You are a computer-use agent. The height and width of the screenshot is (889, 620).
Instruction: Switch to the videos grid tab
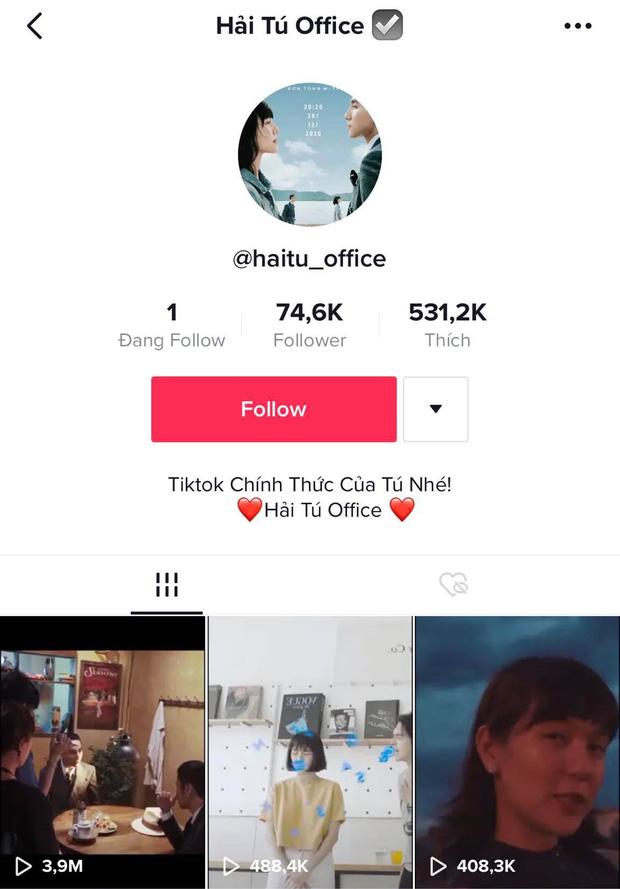click(167, 586)
